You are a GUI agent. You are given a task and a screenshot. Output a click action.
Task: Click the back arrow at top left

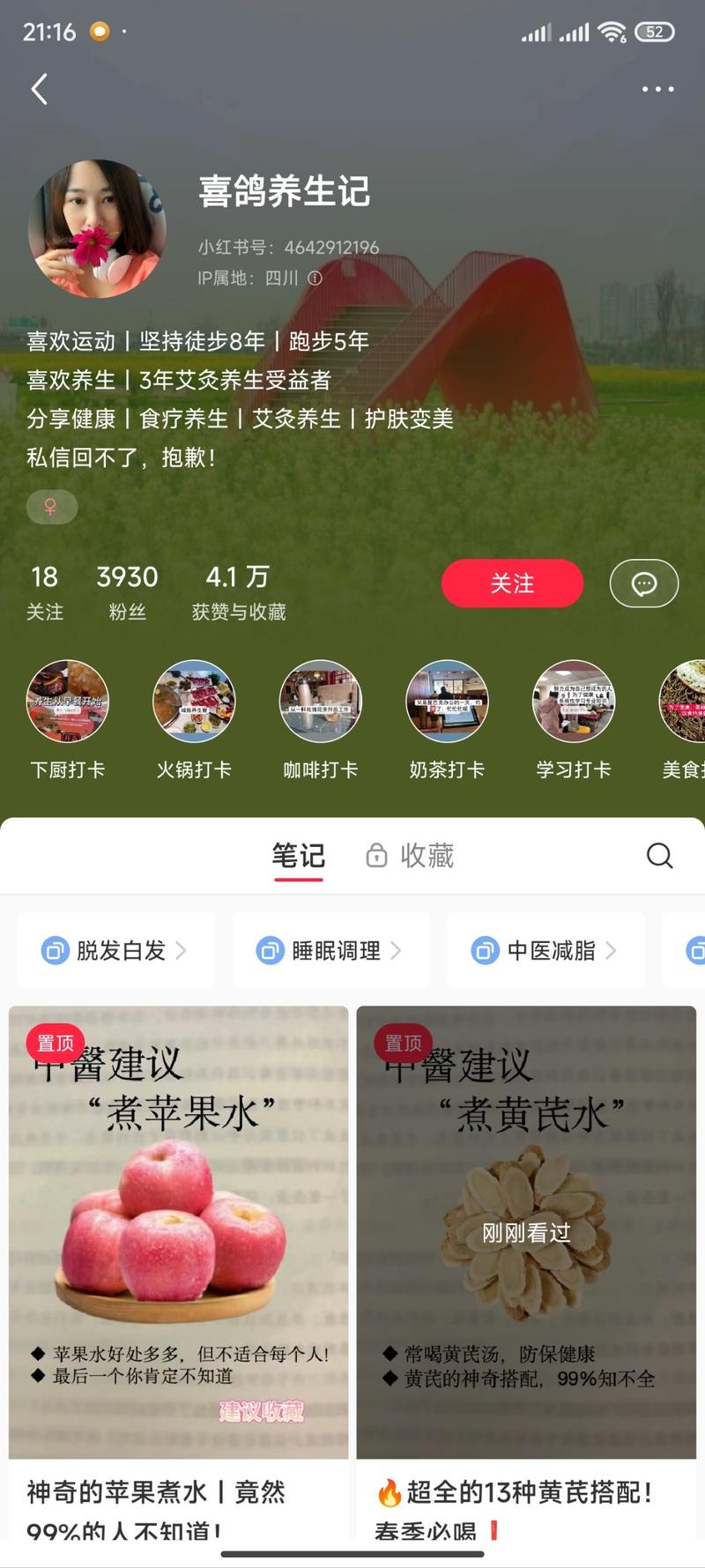(37, 89)
